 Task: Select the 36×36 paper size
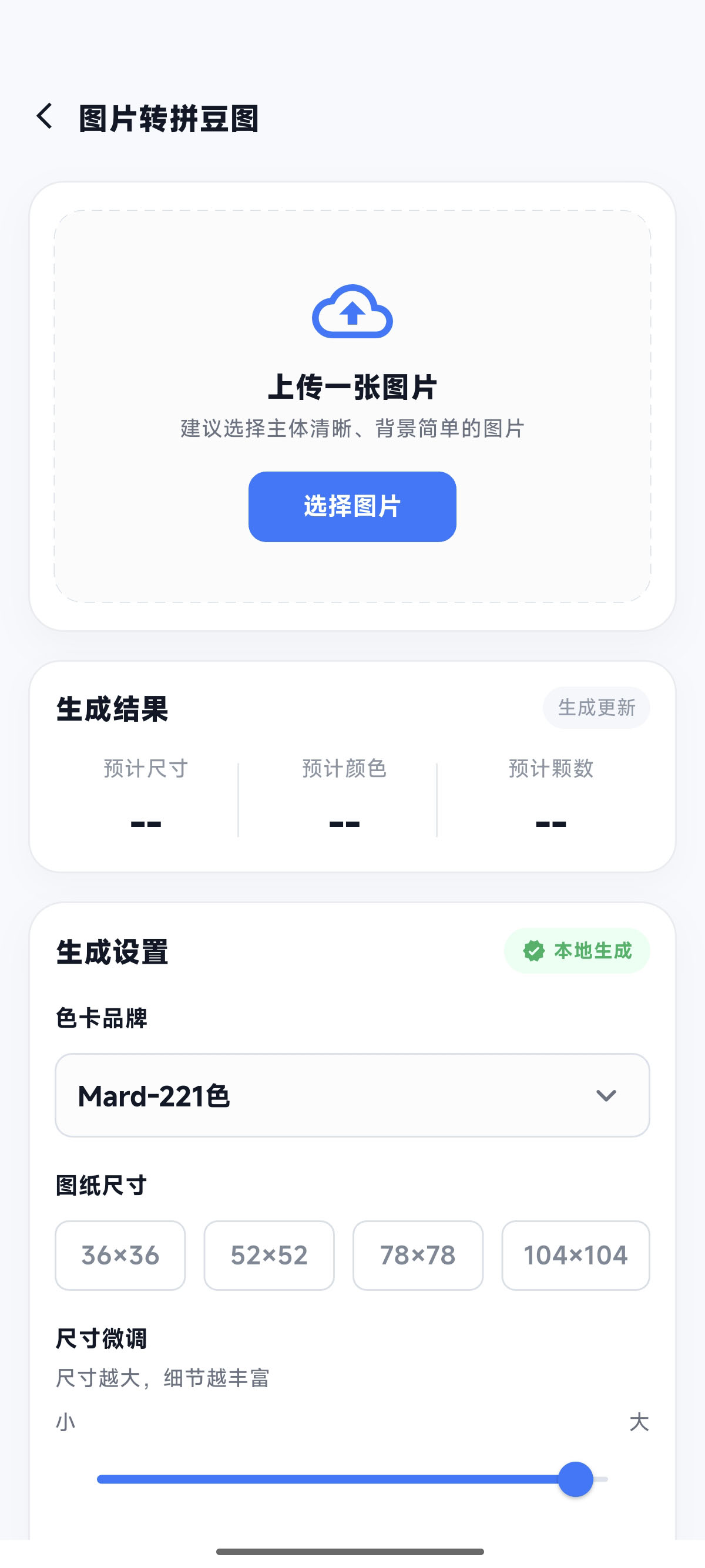pos(120,1255)
